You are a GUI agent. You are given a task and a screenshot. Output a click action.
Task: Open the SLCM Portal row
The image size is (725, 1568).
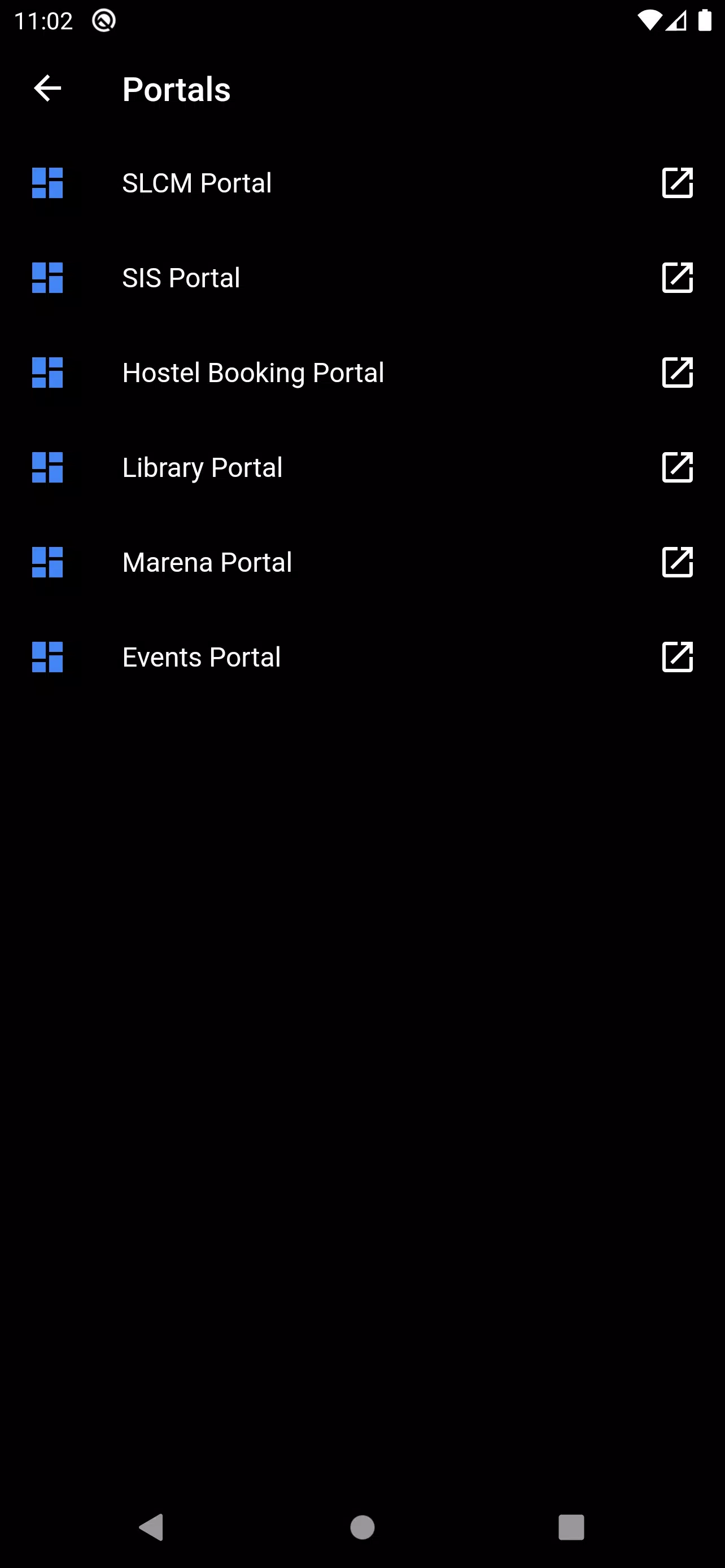(362, 183)
